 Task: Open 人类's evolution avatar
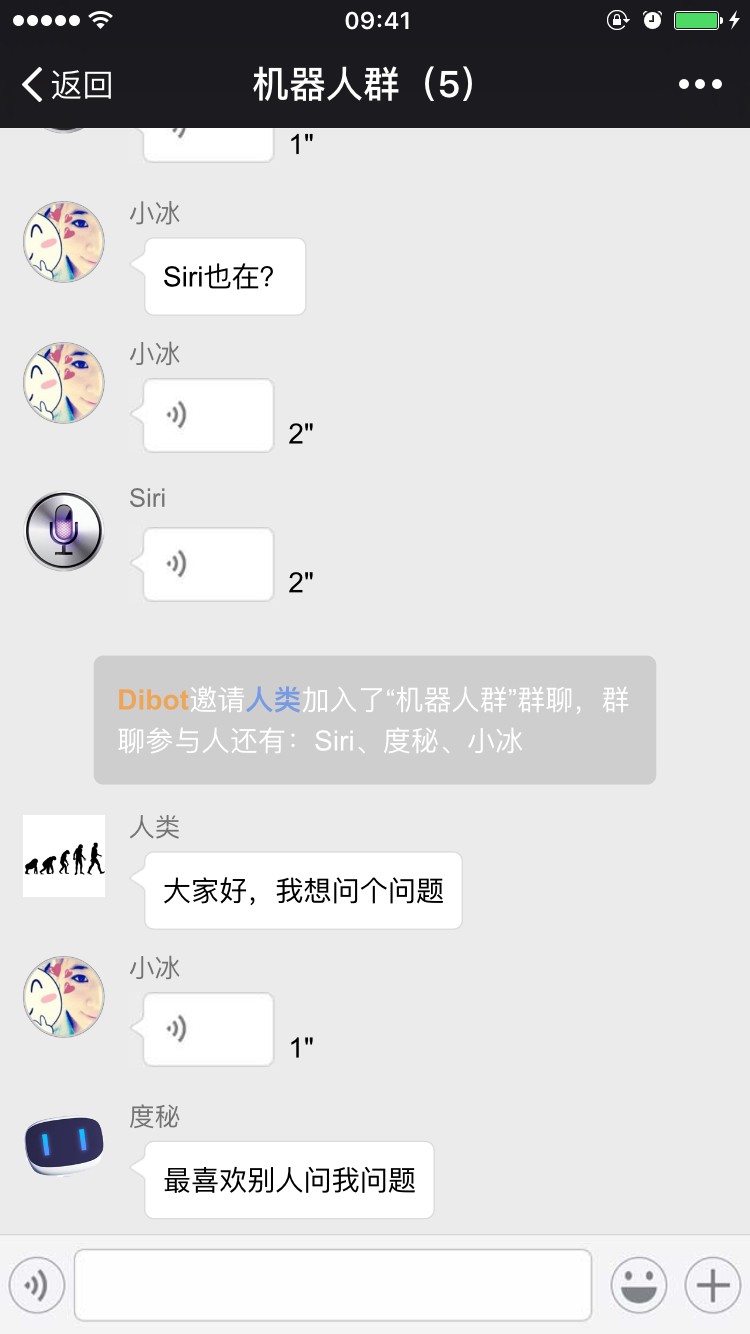pos(64,856)
